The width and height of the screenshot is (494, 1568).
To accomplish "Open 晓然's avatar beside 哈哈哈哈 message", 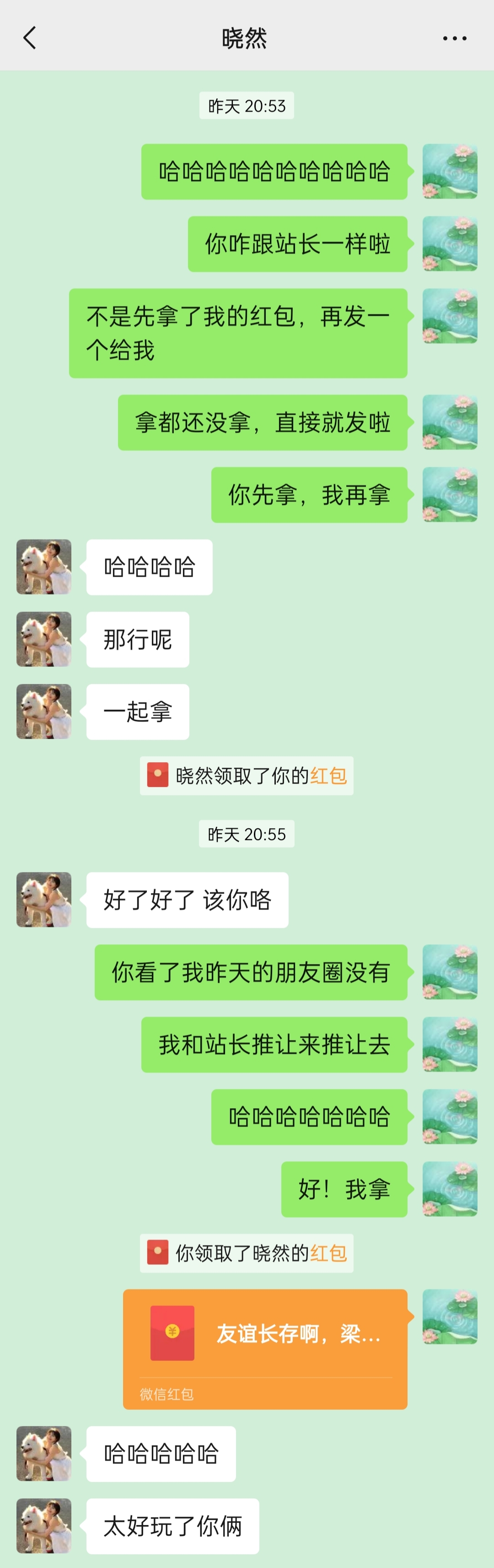I will (x=44, y=567).
